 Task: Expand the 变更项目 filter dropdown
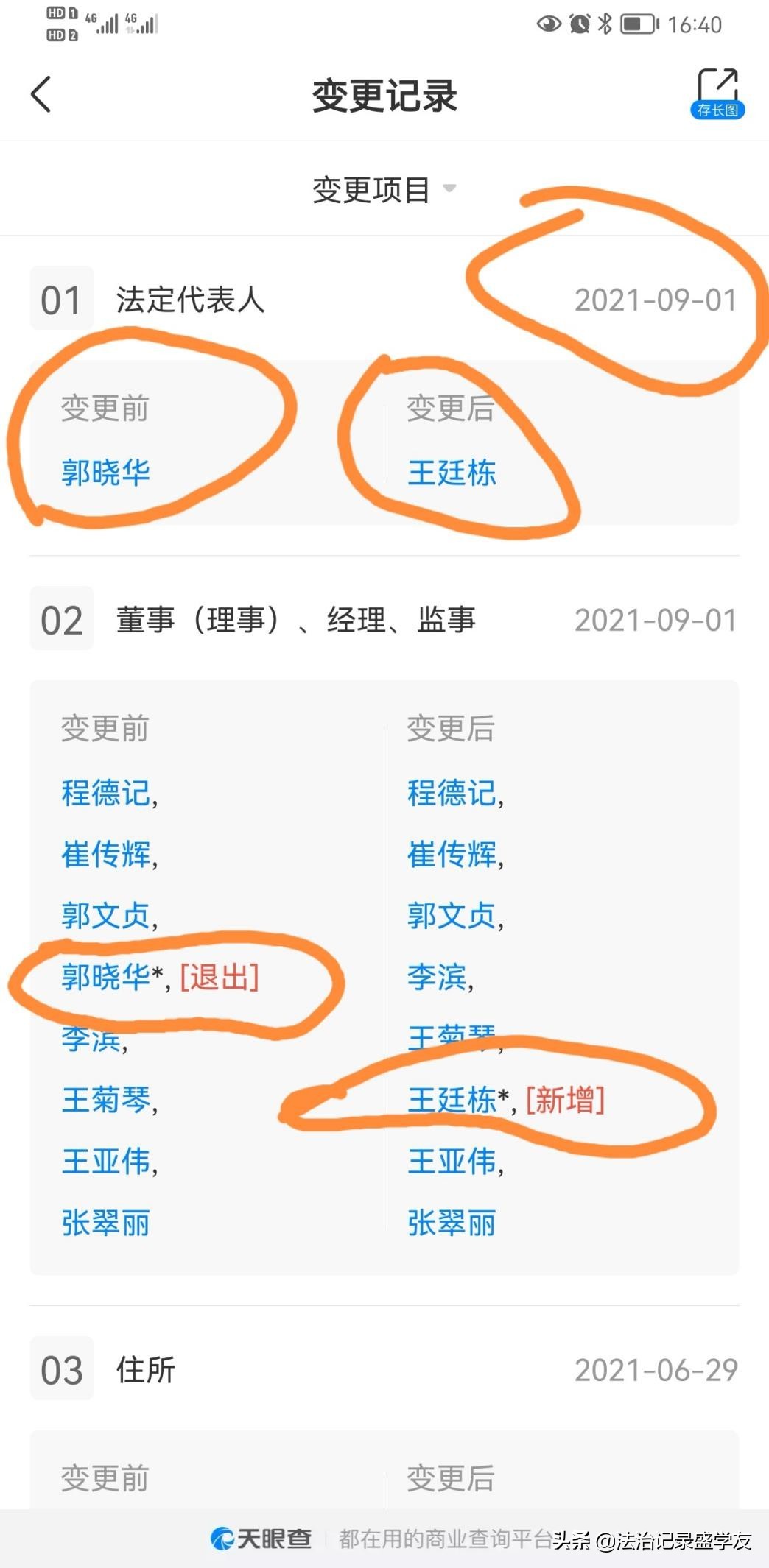pyautogui.click(x=384, y=190)
